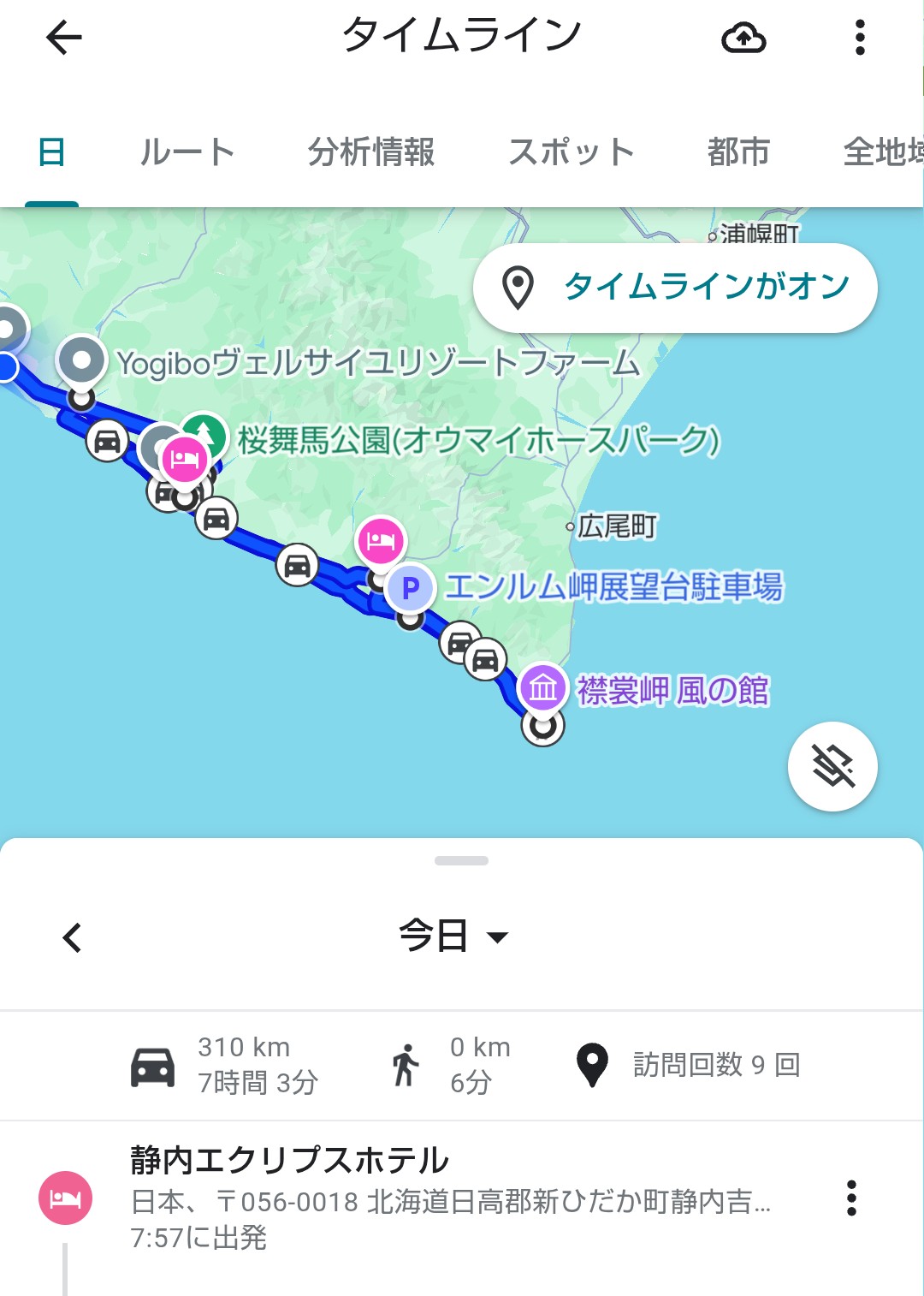Image resolution: width=924 pixels, height=1296 pixels.
Task: Switch to the ルート tab
Action: (x=187, y=152)
